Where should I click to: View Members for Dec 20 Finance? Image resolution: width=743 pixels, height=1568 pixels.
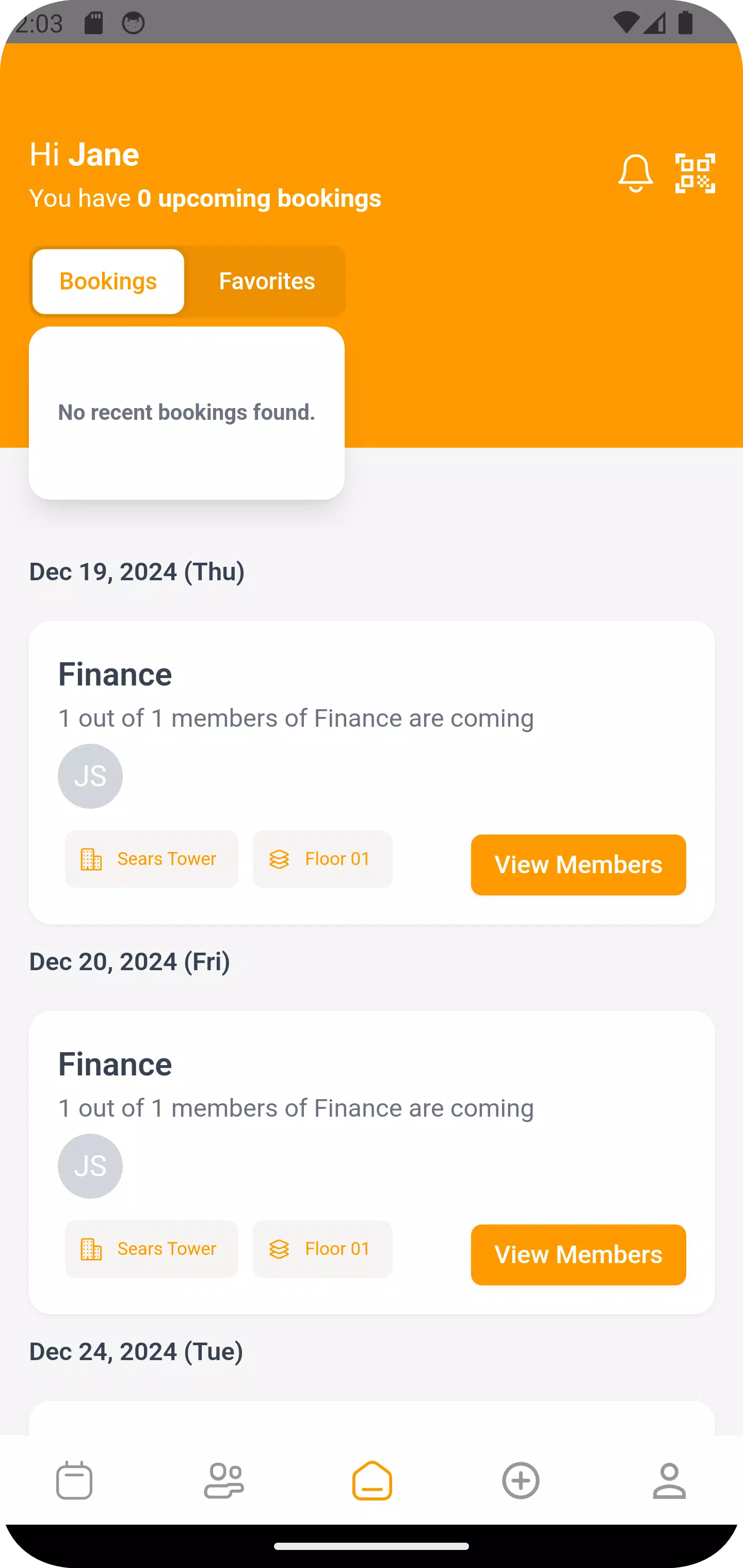tap(578, 1254)
